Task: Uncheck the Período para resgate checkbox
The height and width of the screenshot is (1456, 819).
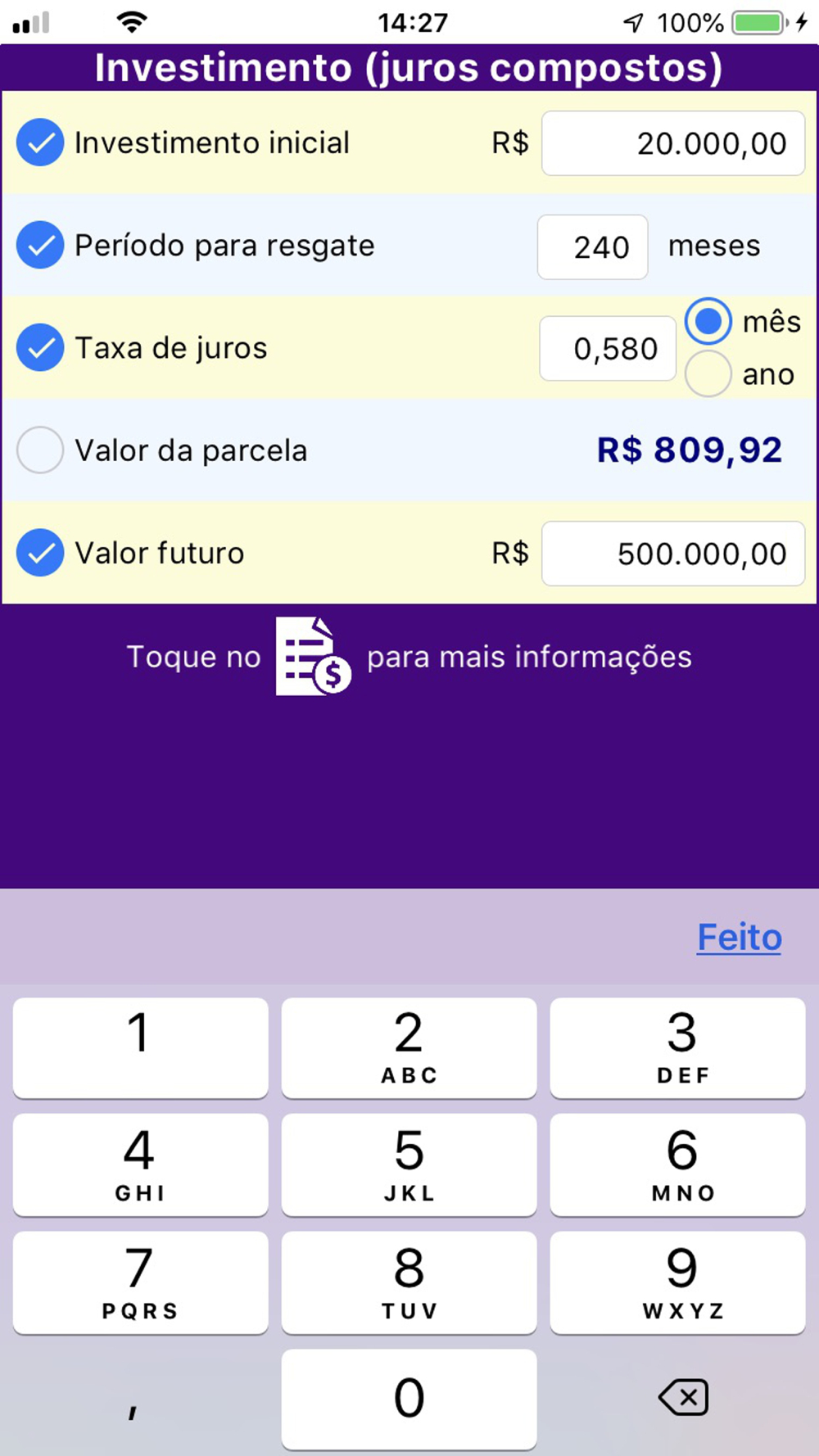Action: click(40, 245)
